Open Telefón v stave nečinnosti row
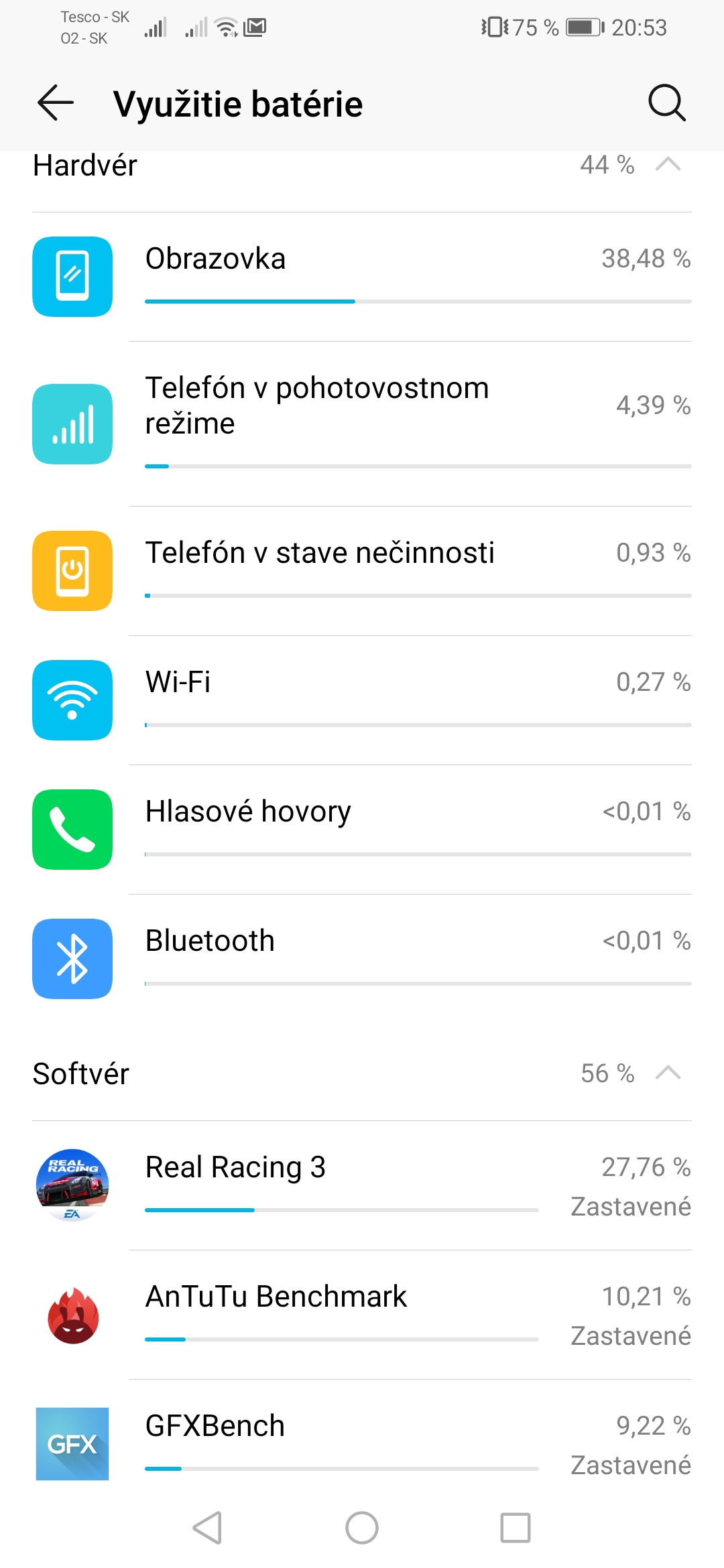Image resolution: width=724 pixels, height=1568 pixels. click(362, 571)
